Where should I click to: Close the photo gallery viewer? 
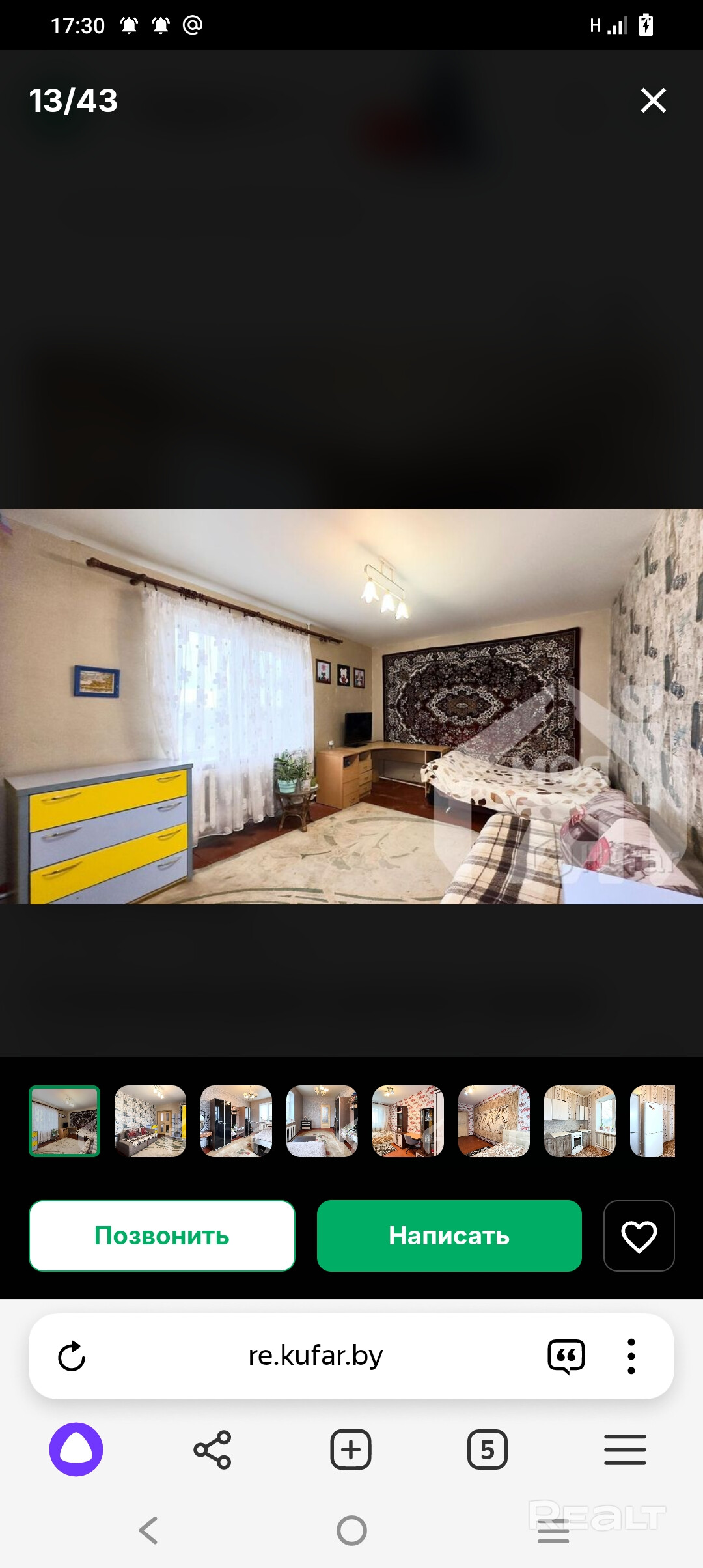click(x=653, y=100)
